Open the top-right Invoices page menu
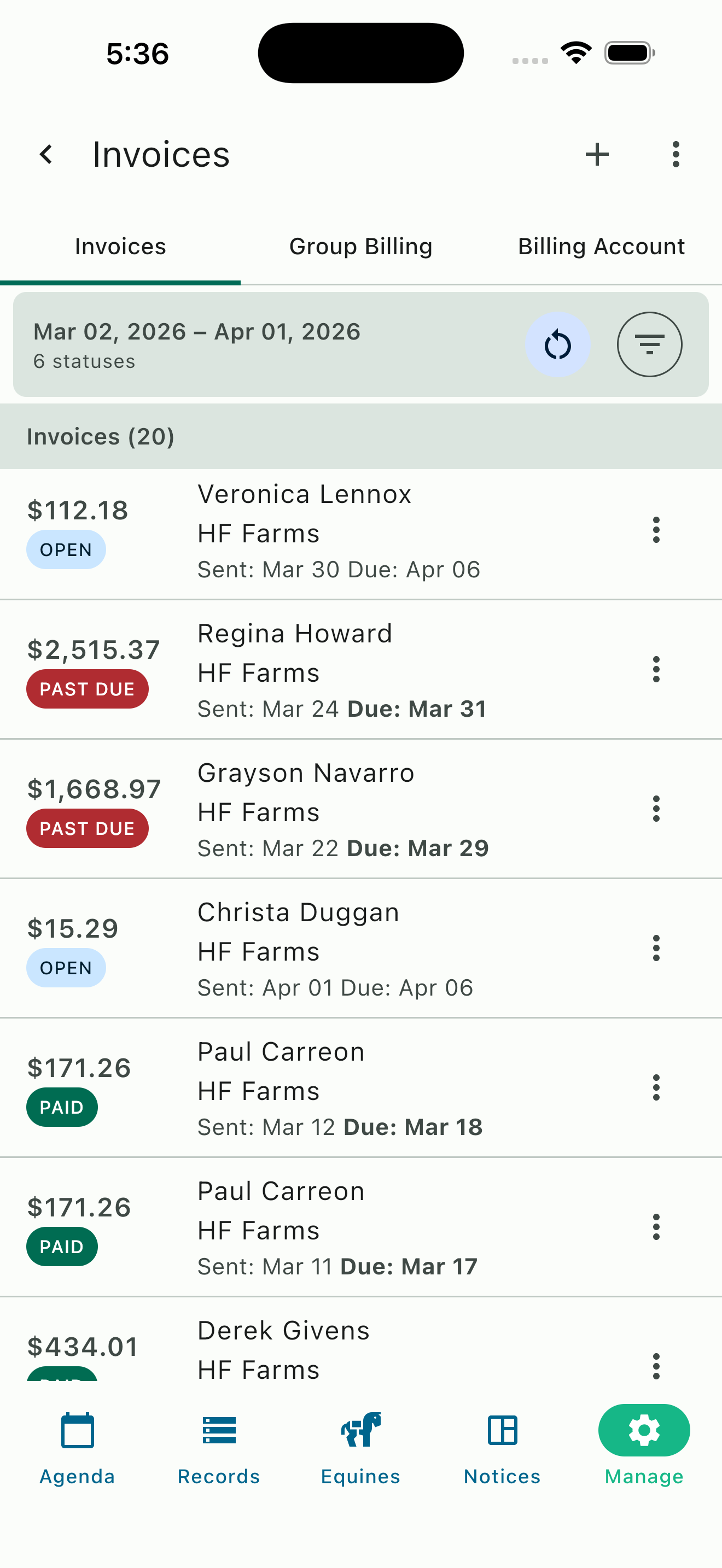This screenshot has width=722, height=1568. coord(676,154)
